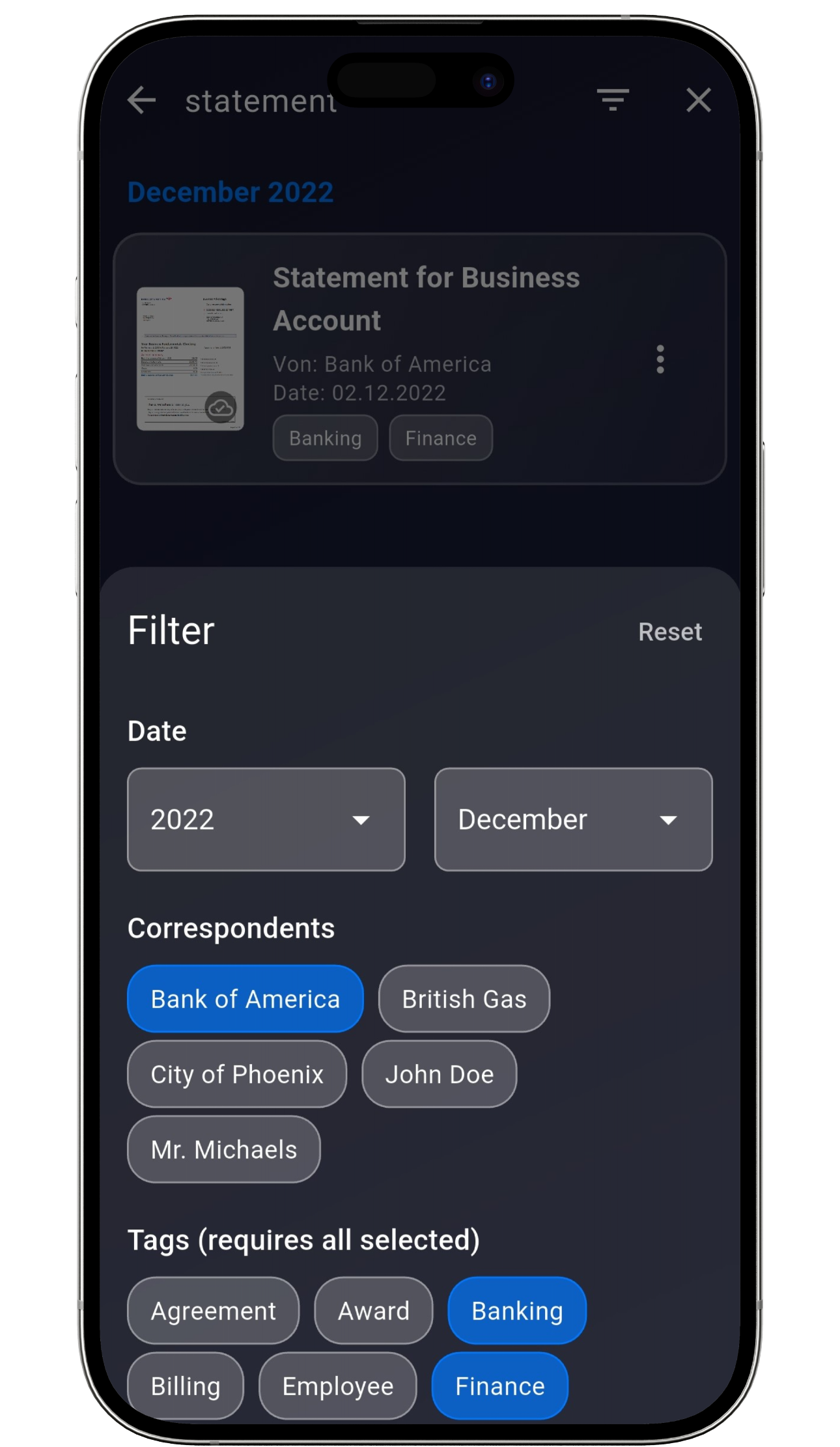
Task: Expand the 2022 year dropdown
Action: click(x=266, y=819)
